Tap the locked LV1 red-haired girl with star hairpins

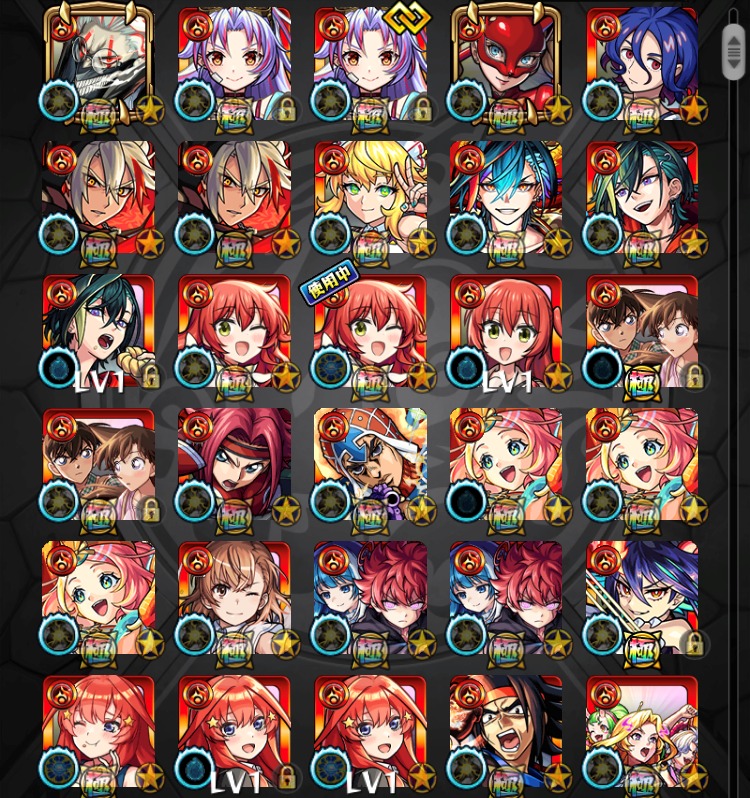[234, 732]
